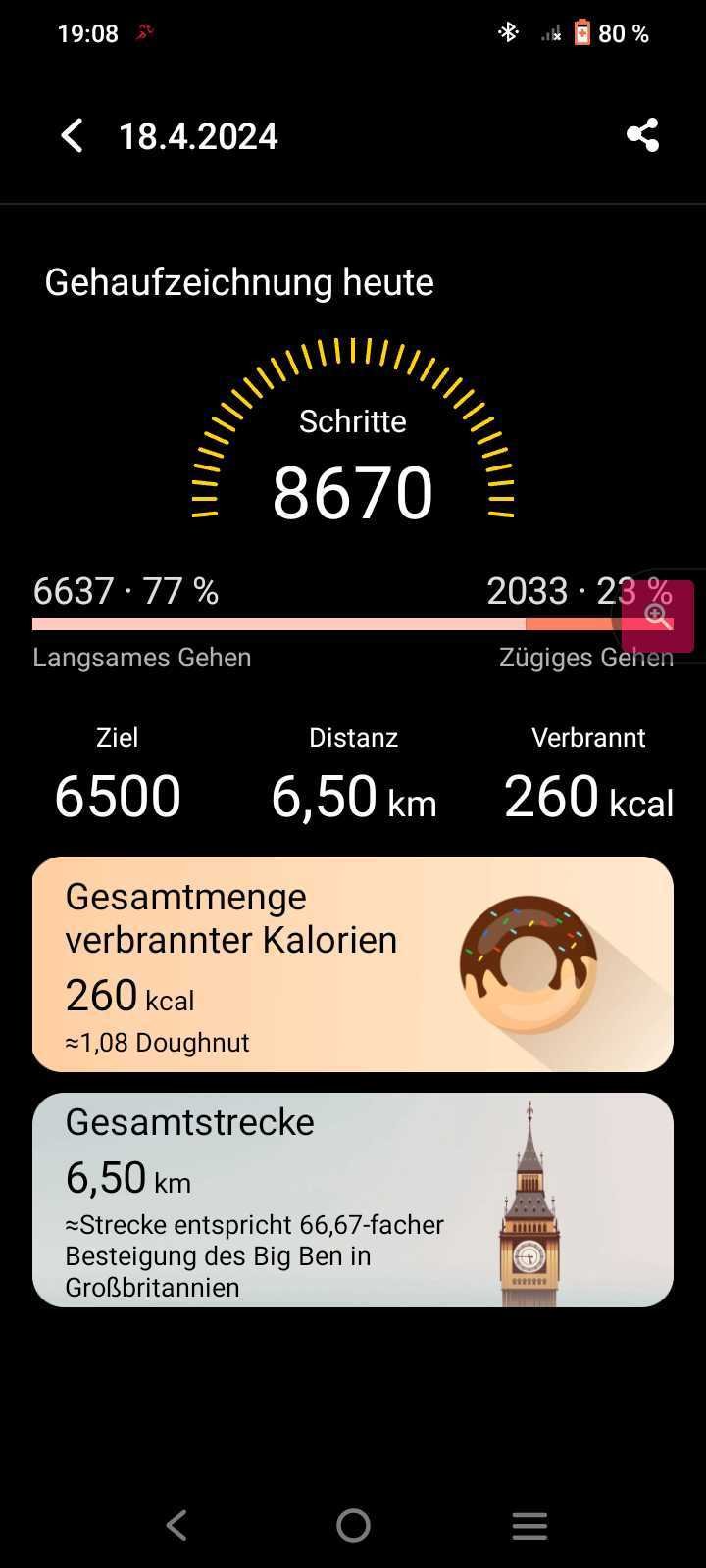Tap the system back button in navigation bar

(x=176, y=1525)
